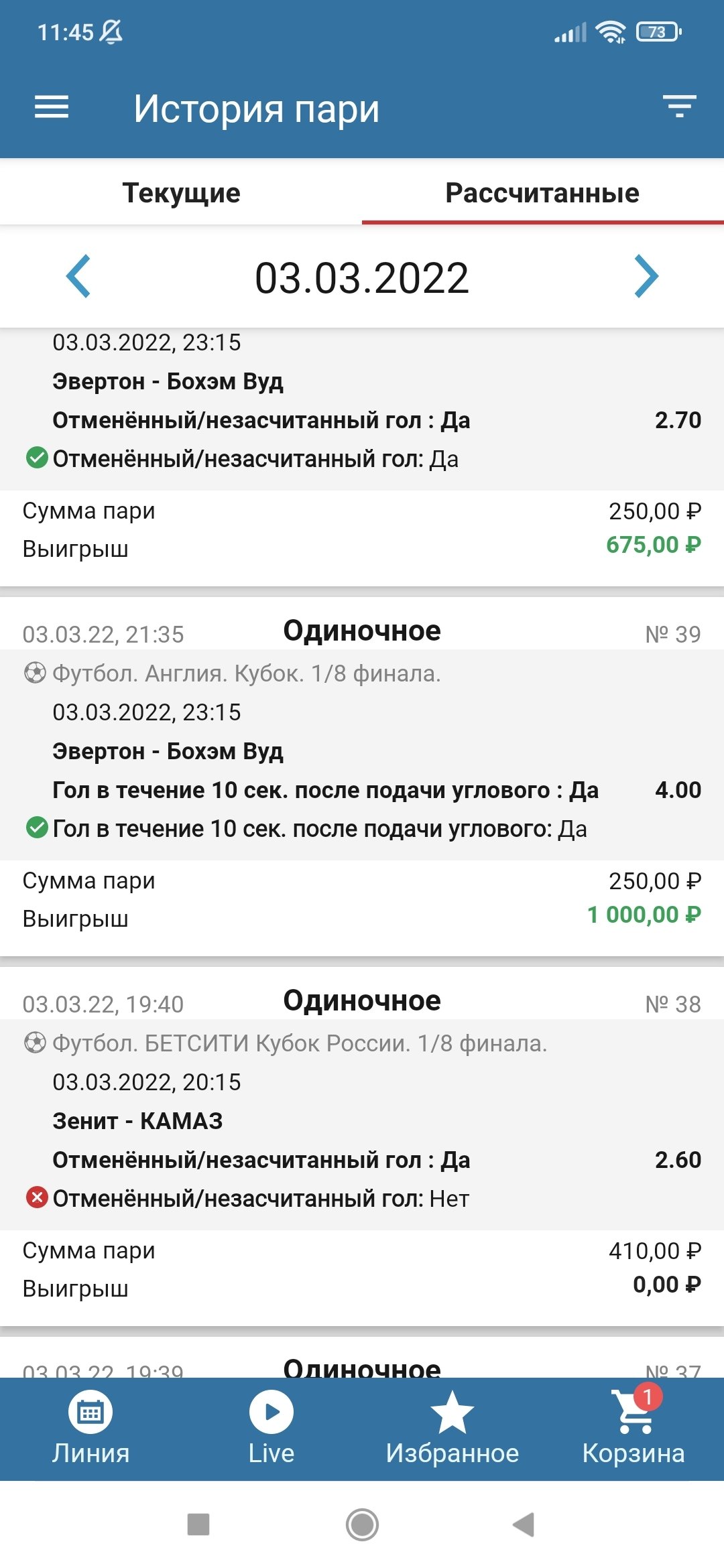This screenshot has width=724, height=1568.
Task: Open the Линия section
Action: tap(90, 1429)
